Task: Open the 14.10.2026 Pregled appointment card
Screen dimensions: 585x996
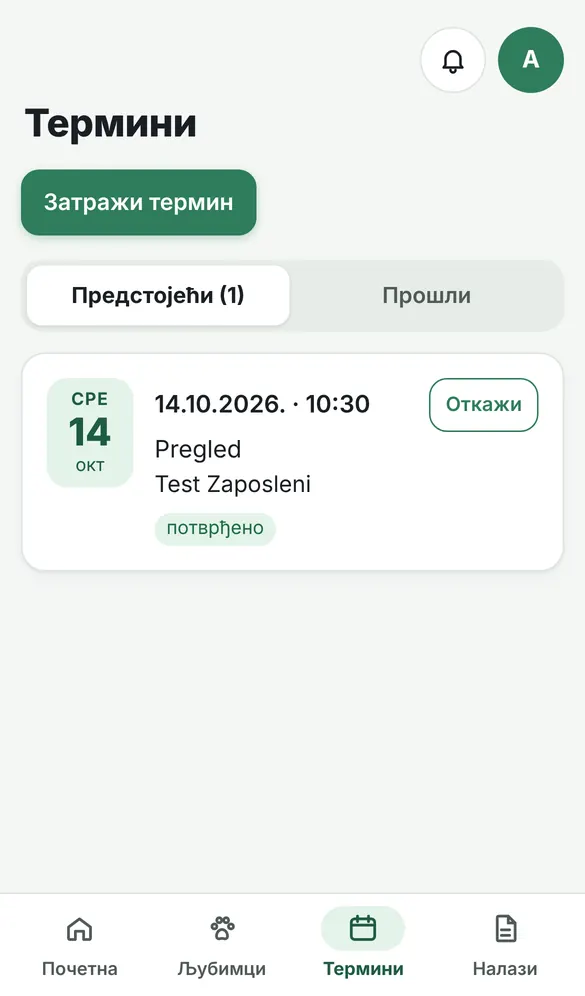Action: pyautogui.click(x=292, y=462)
